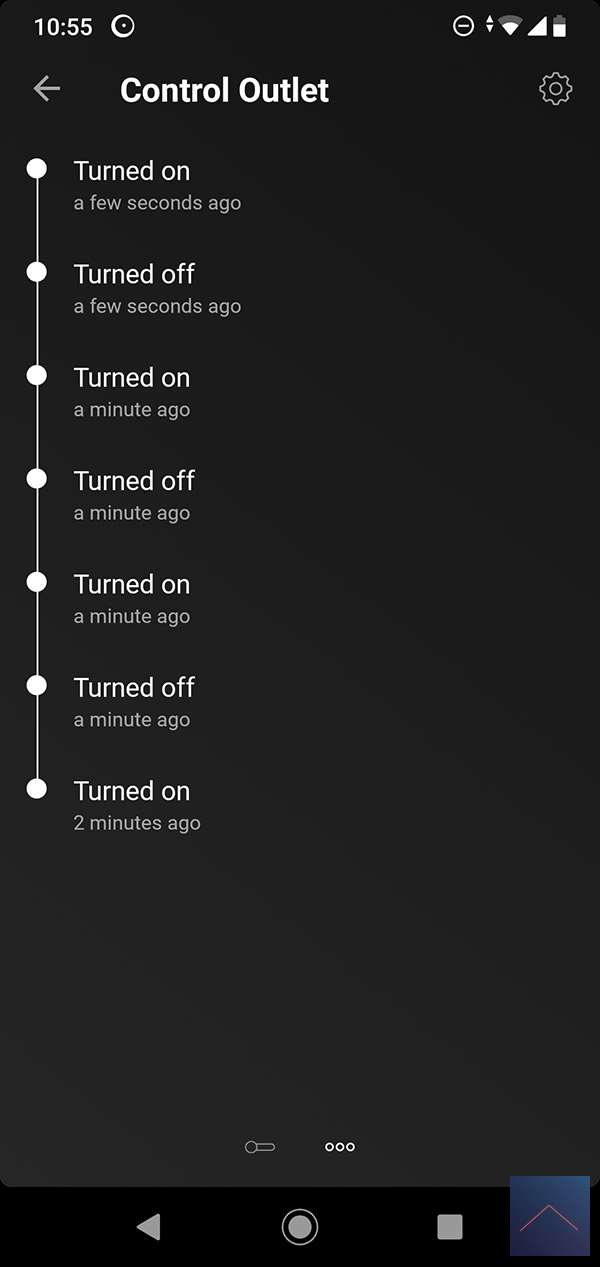Go back from Control Outlet screen
The image size is (600, 1267).
pyautogui.click(x=47, y=89)
